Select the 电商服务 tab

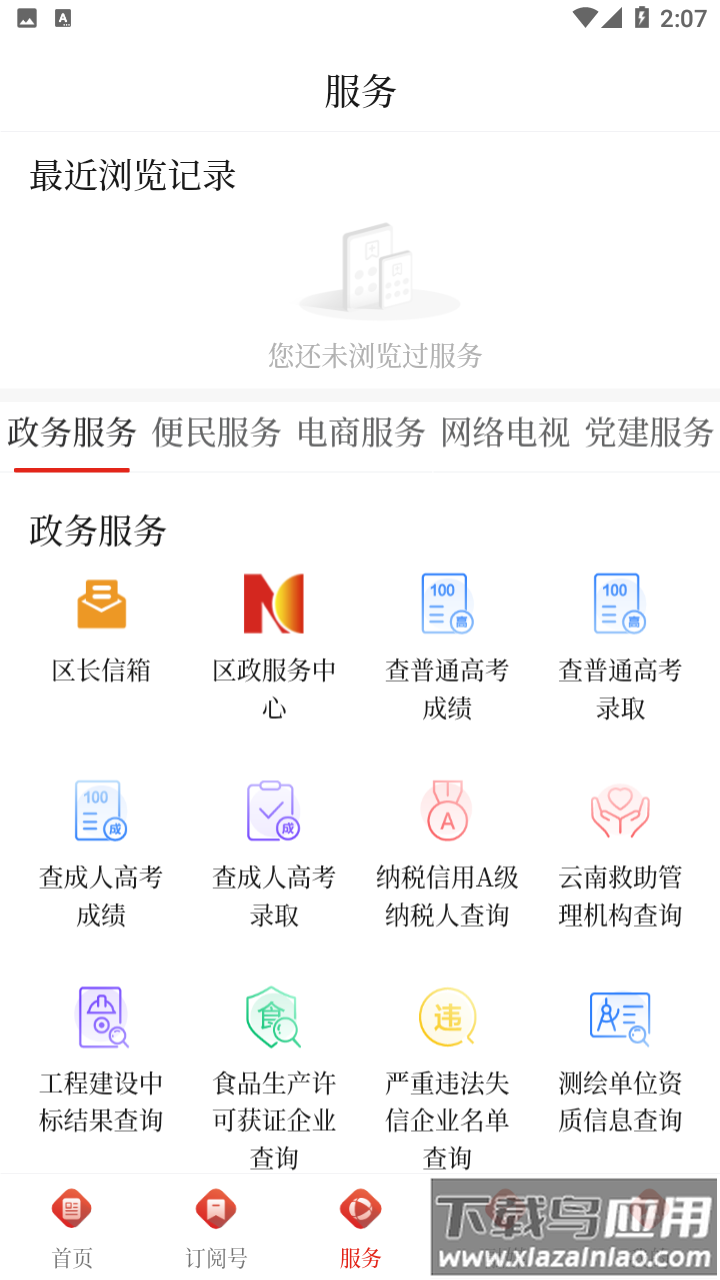tap(361, 433)
